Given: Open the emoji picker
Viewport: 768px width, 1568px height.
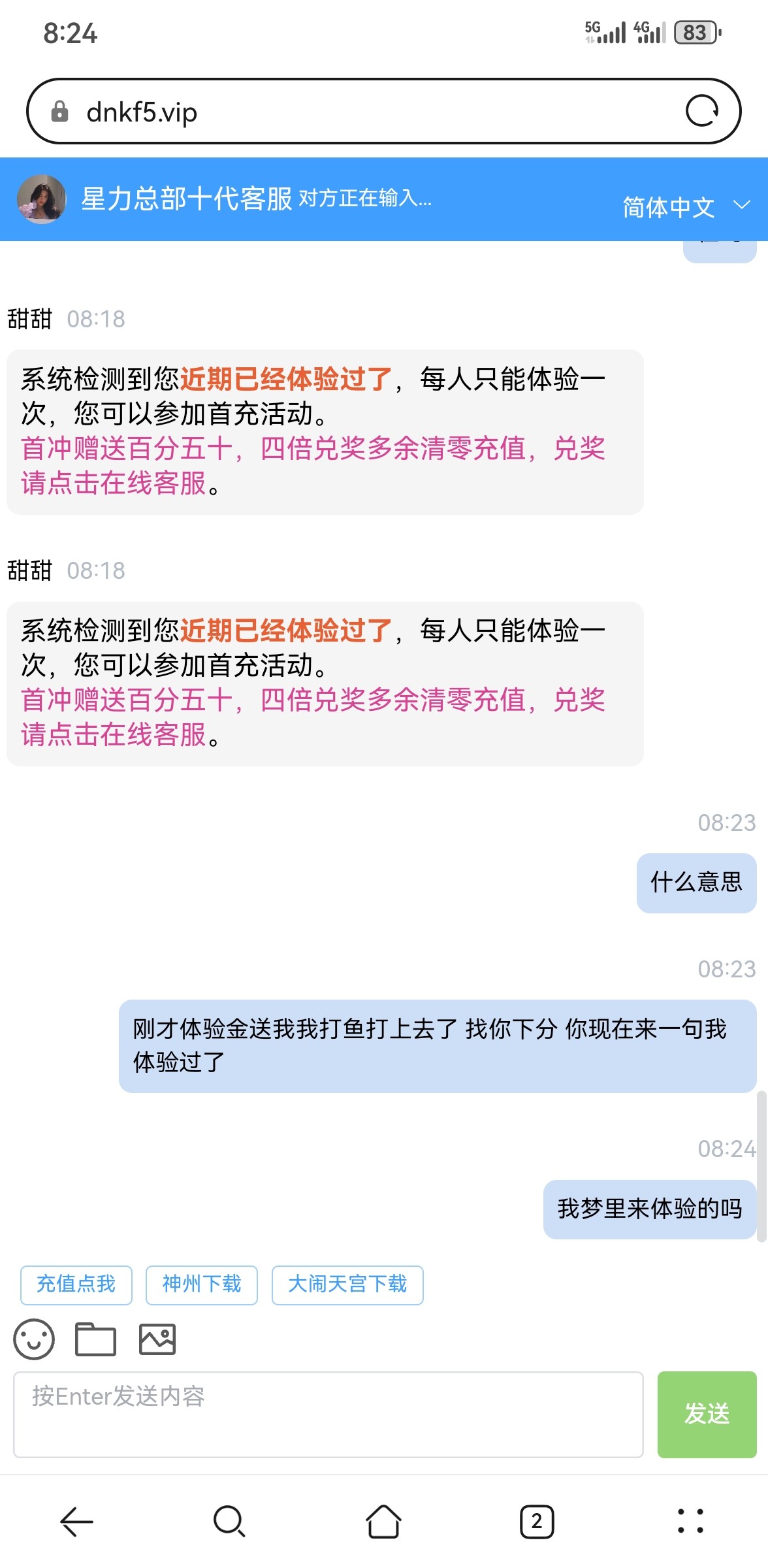Looking at the screenshot, I should pos(34,1339).
